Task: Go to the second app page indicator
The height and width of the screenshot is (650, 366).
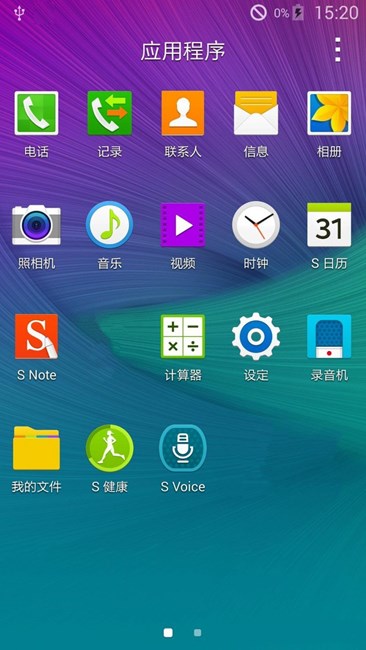Action: [198, 633]
